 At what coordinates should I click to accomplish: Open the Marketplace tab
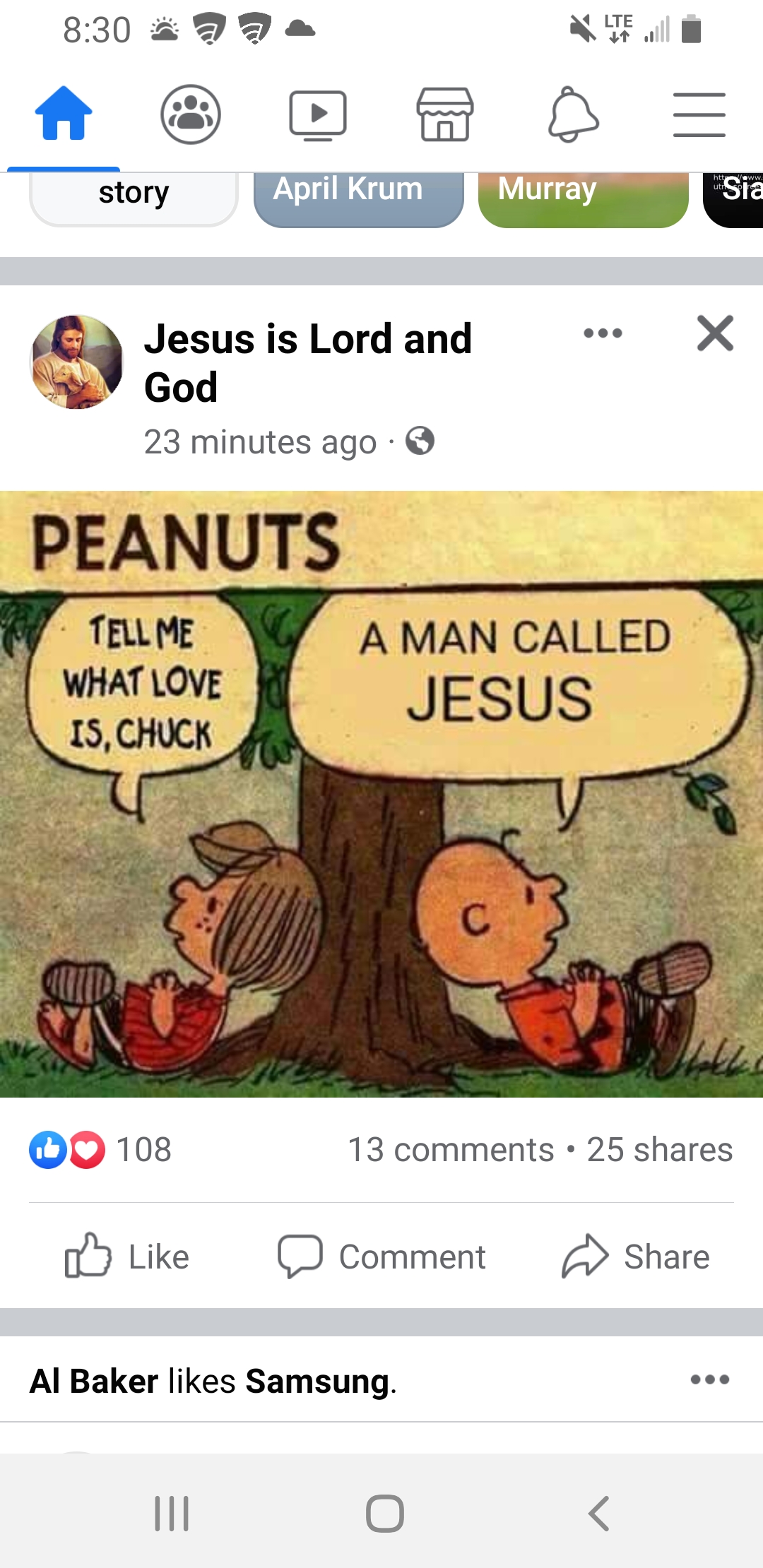point(445,114)
